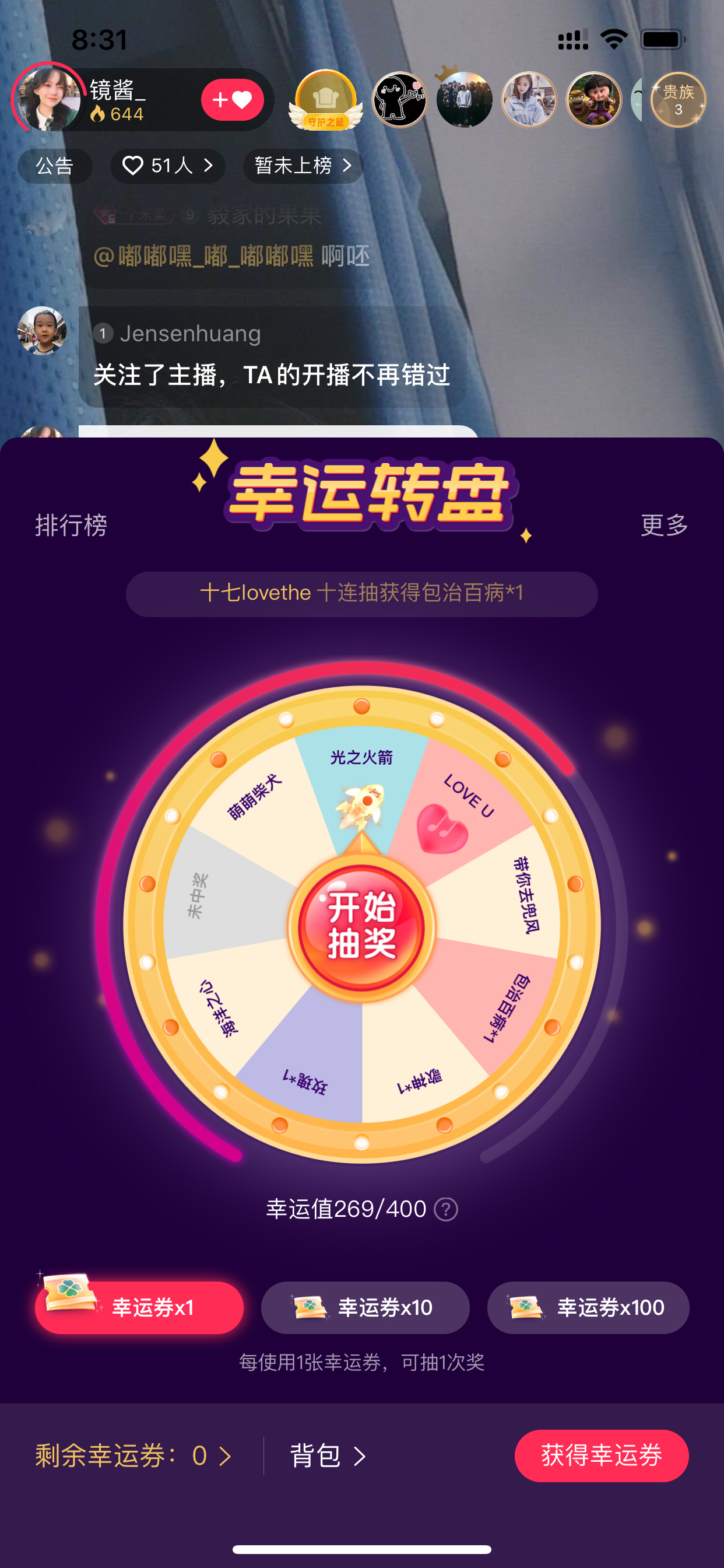Tap 获得幸运券 to get tickets
Image resolution: width=724 pixels, height=1568 pixels.
click(602, 1455)
